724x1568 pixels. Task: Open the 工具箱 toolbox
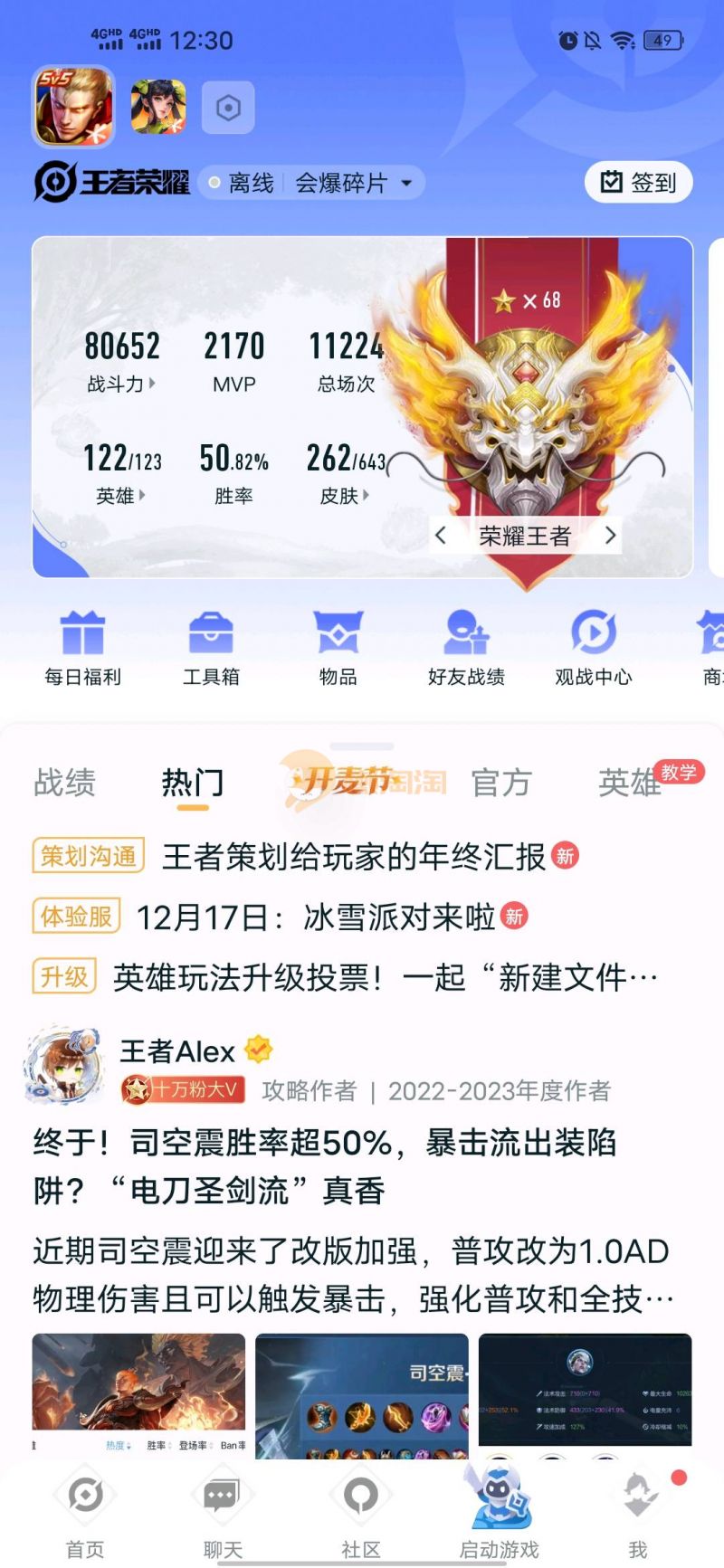pos(211,646)
